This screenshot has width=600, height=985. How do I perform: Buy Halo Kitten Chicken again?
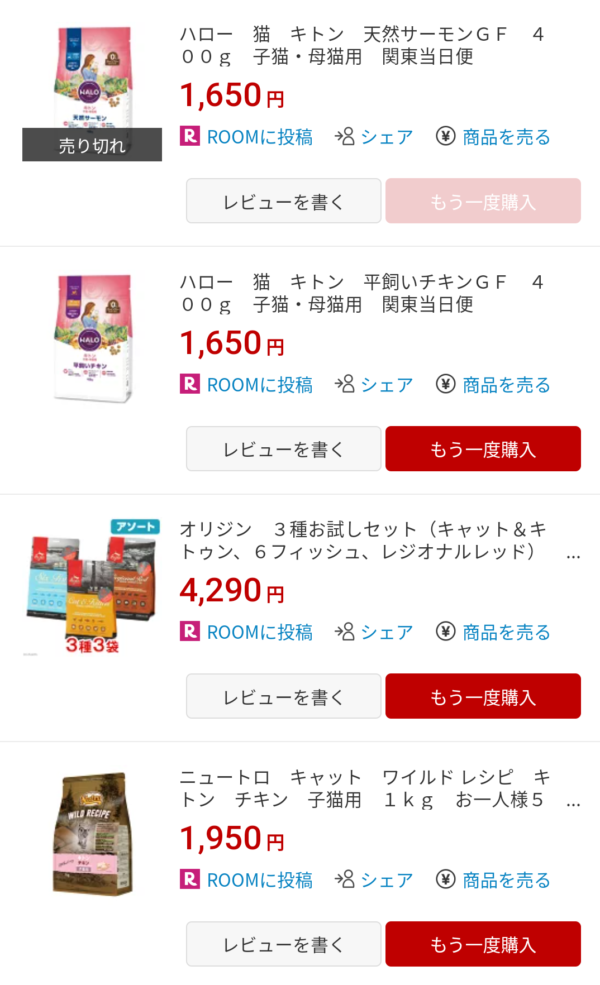point(483,449)
